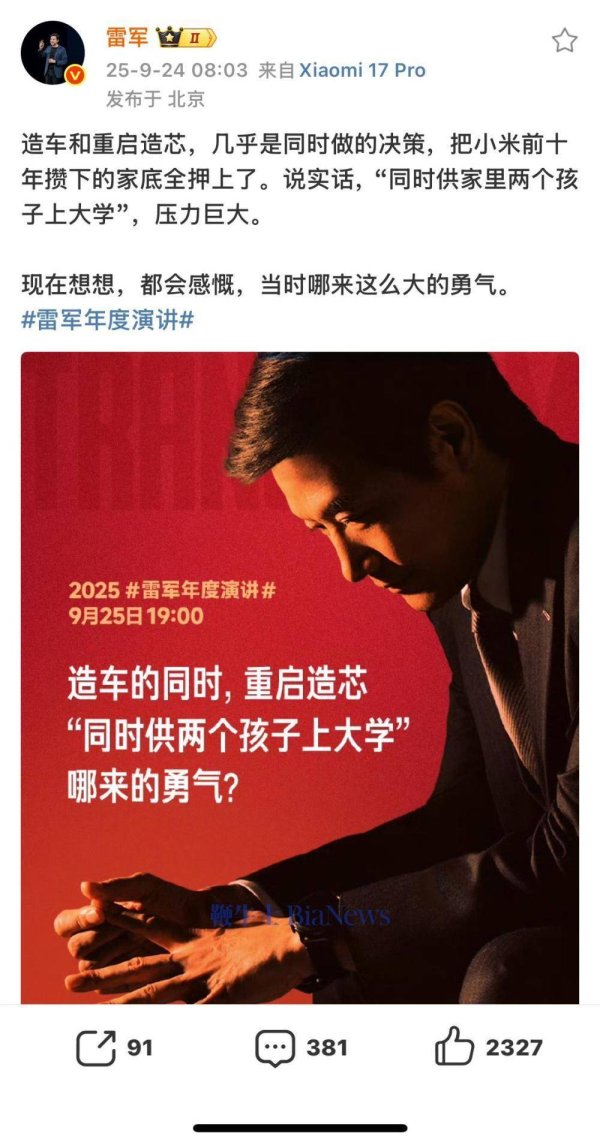The image size is (600, 1145).
Task: Open the 雷军 username link
Action: 127,38
